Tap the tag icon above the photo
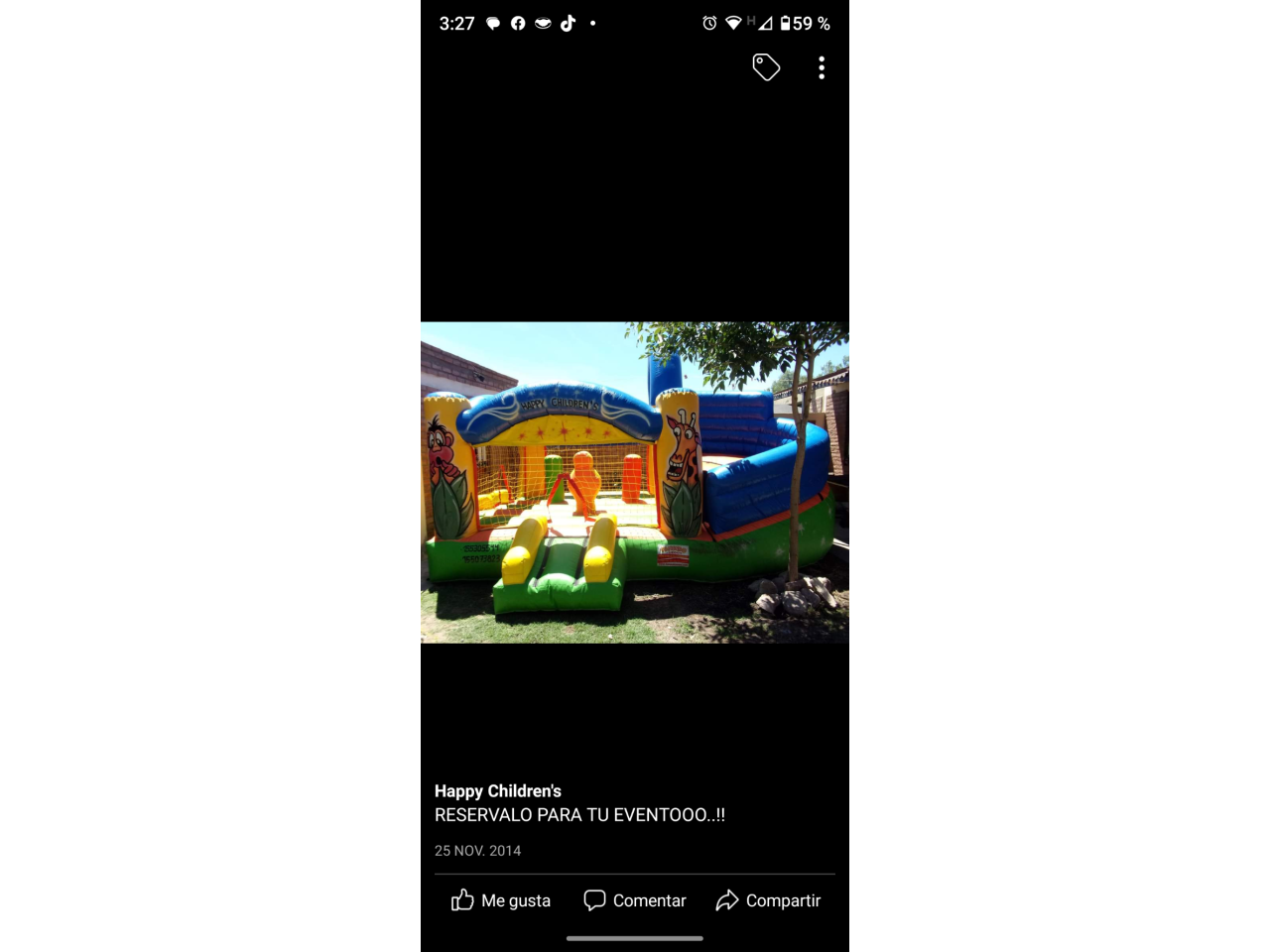 766,67
